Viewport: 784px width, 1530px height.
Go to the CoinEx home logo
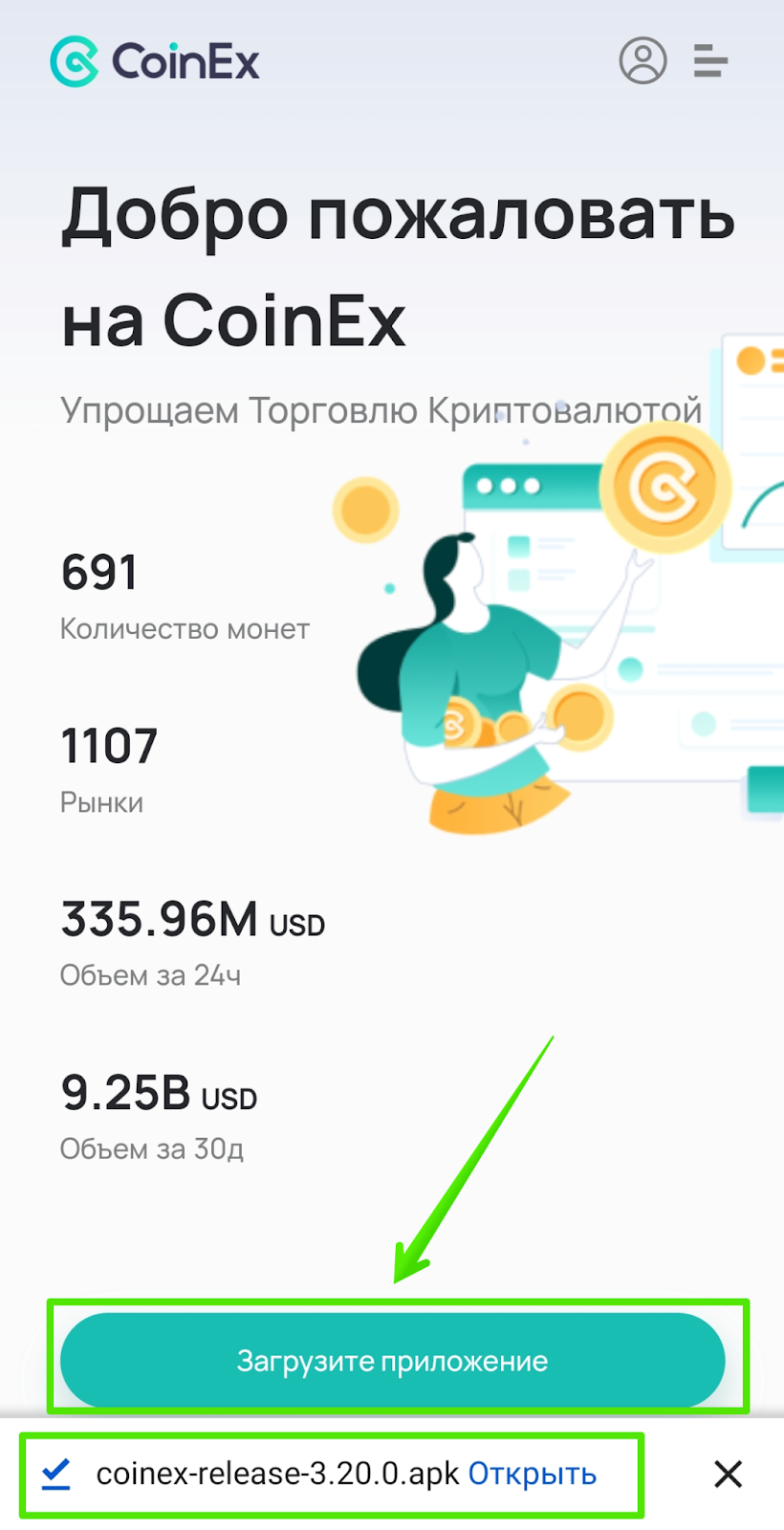tap(155, 62)
